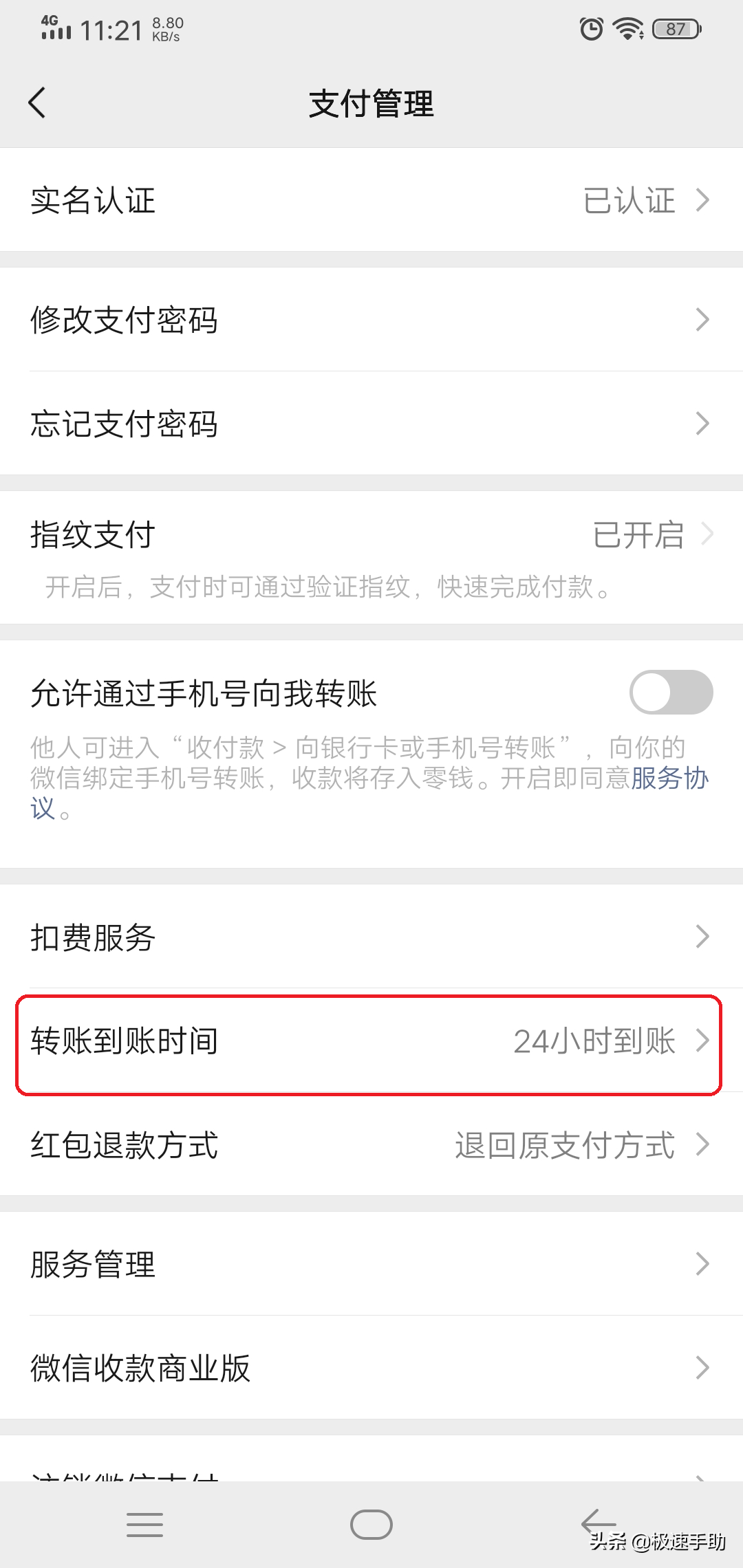This screenshot has height=1568, width=743.
Task: Open the 服务管理 entry
Action: click(x=371, y=1263)
